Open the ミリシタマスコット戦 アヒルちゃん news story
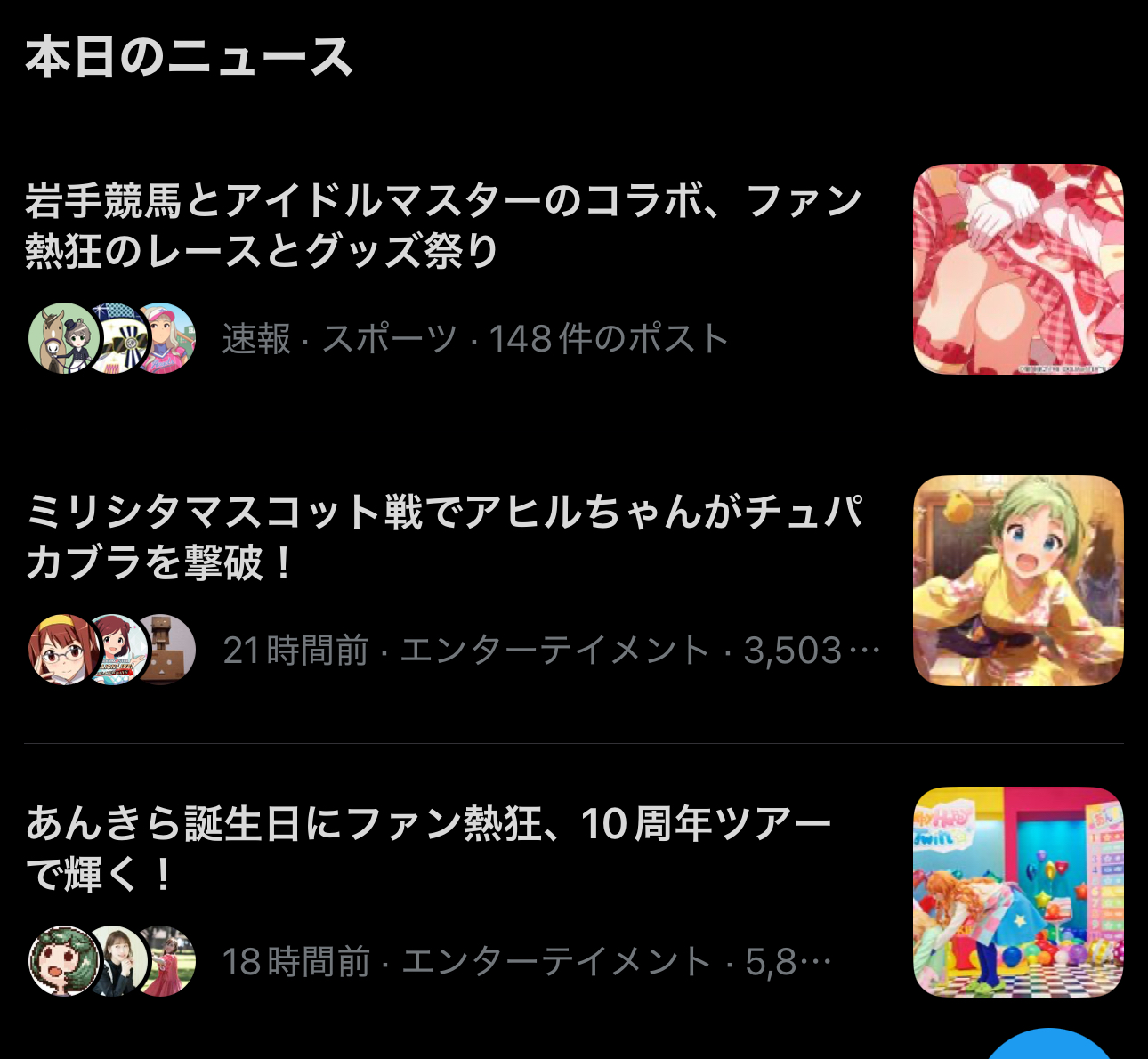Viewport: 1148px width, 1059px height. tap(443, 537)
